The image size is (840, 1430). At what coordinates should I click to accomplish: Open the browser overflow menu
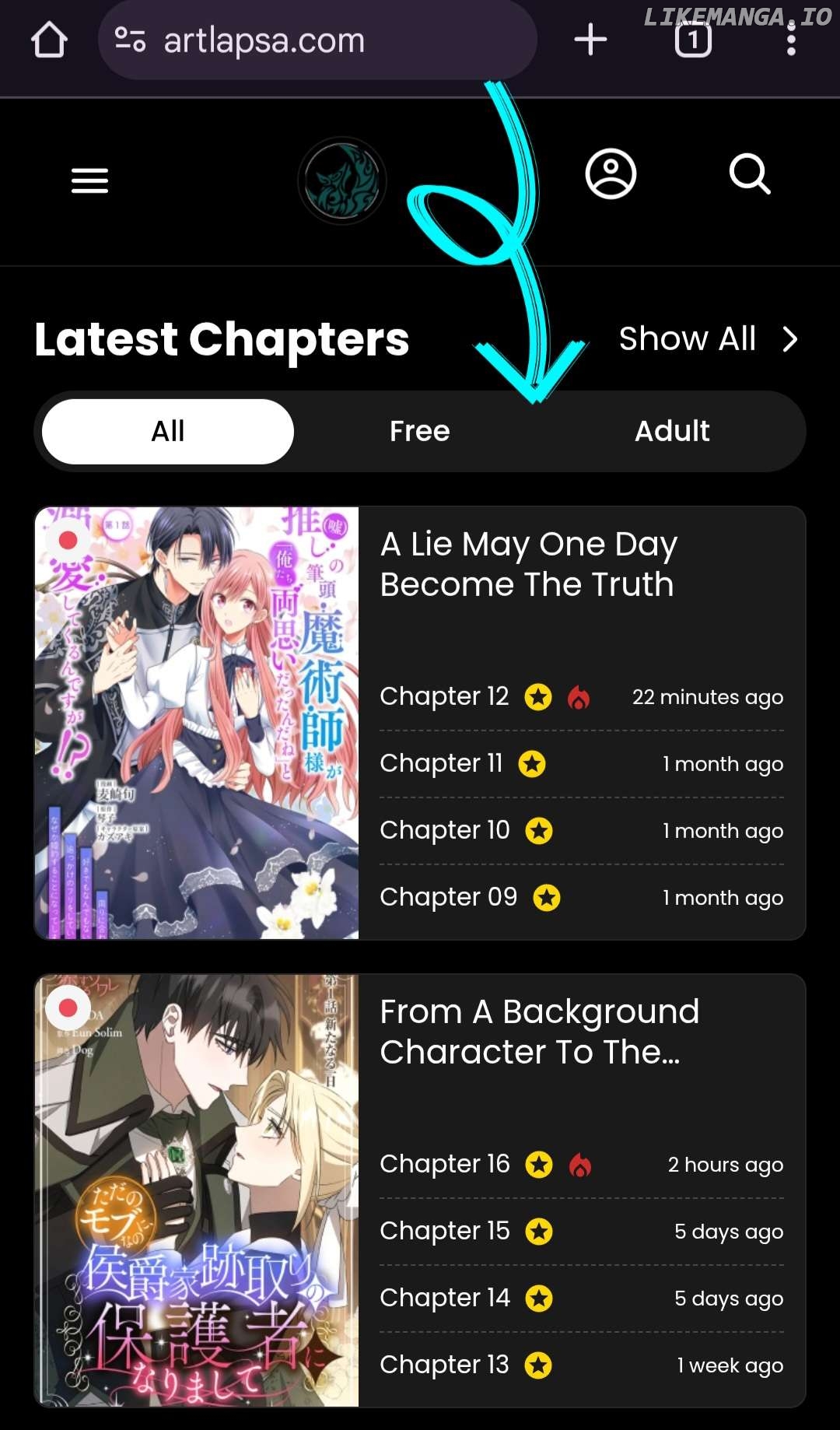[791, 40]
